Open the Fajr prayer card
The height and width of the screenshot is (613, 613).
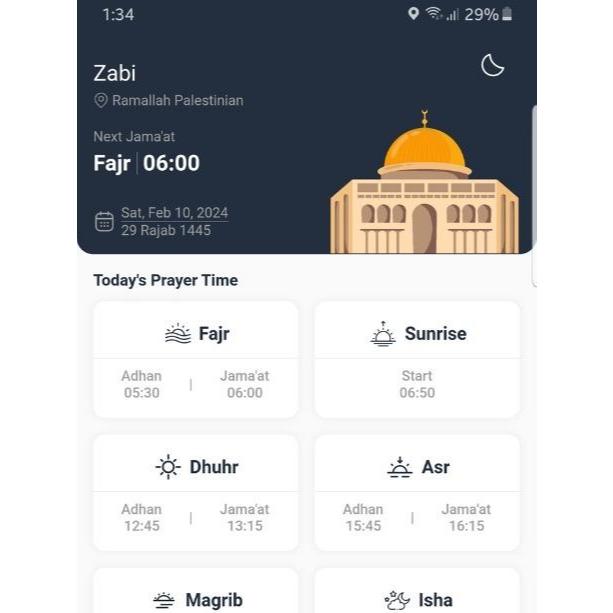click(x=196, y=359)
